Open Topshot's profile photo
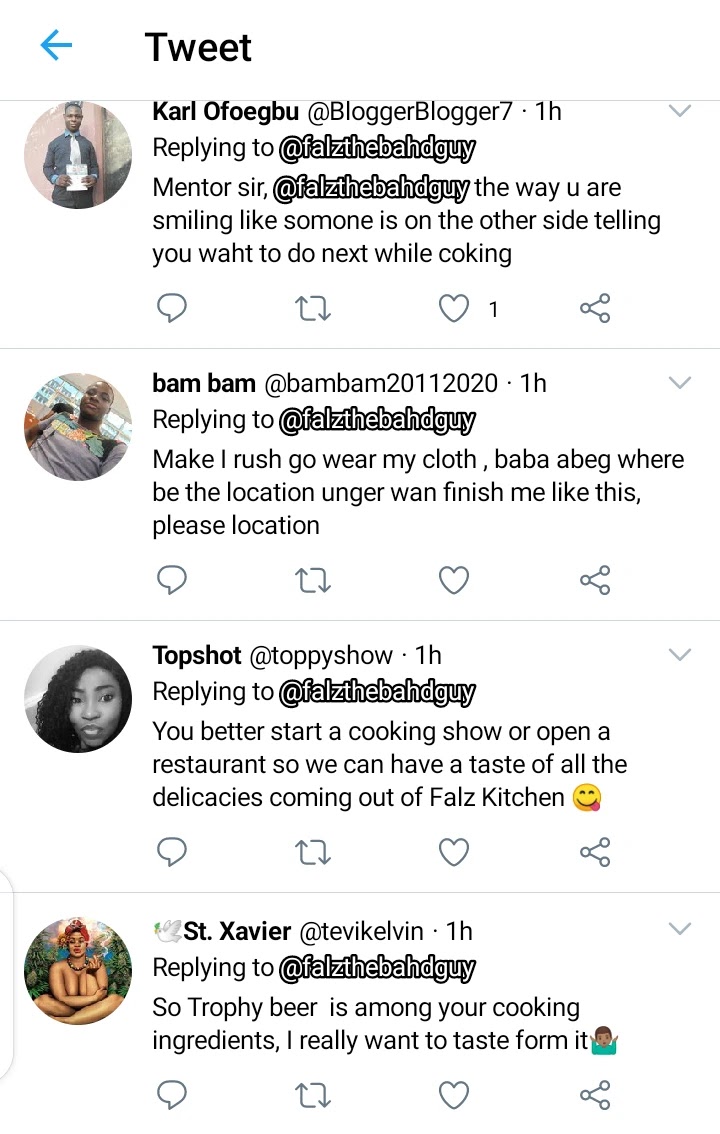The image size is (720, 1134). [x=78, y=699]
